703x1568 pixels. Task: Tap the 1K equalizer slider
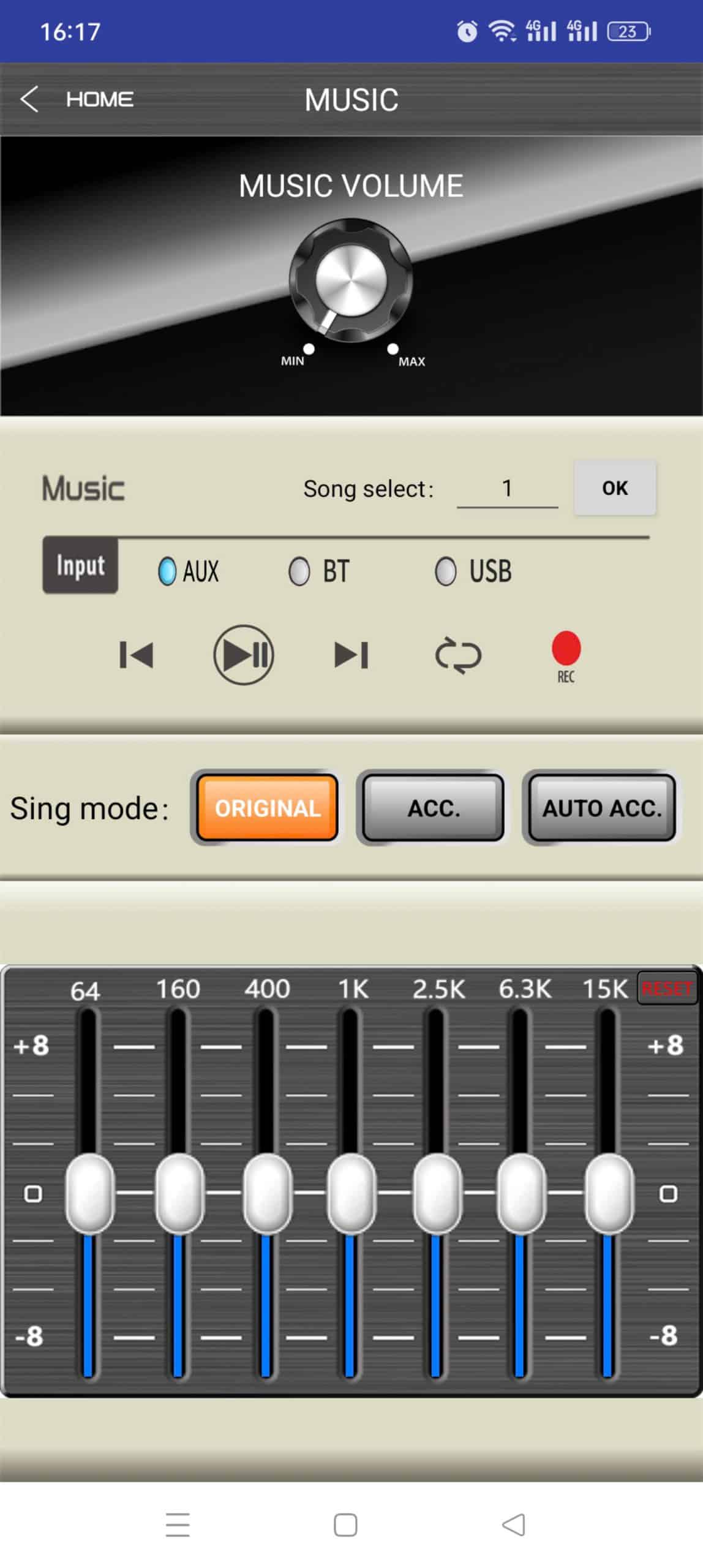pos(351,1193)
